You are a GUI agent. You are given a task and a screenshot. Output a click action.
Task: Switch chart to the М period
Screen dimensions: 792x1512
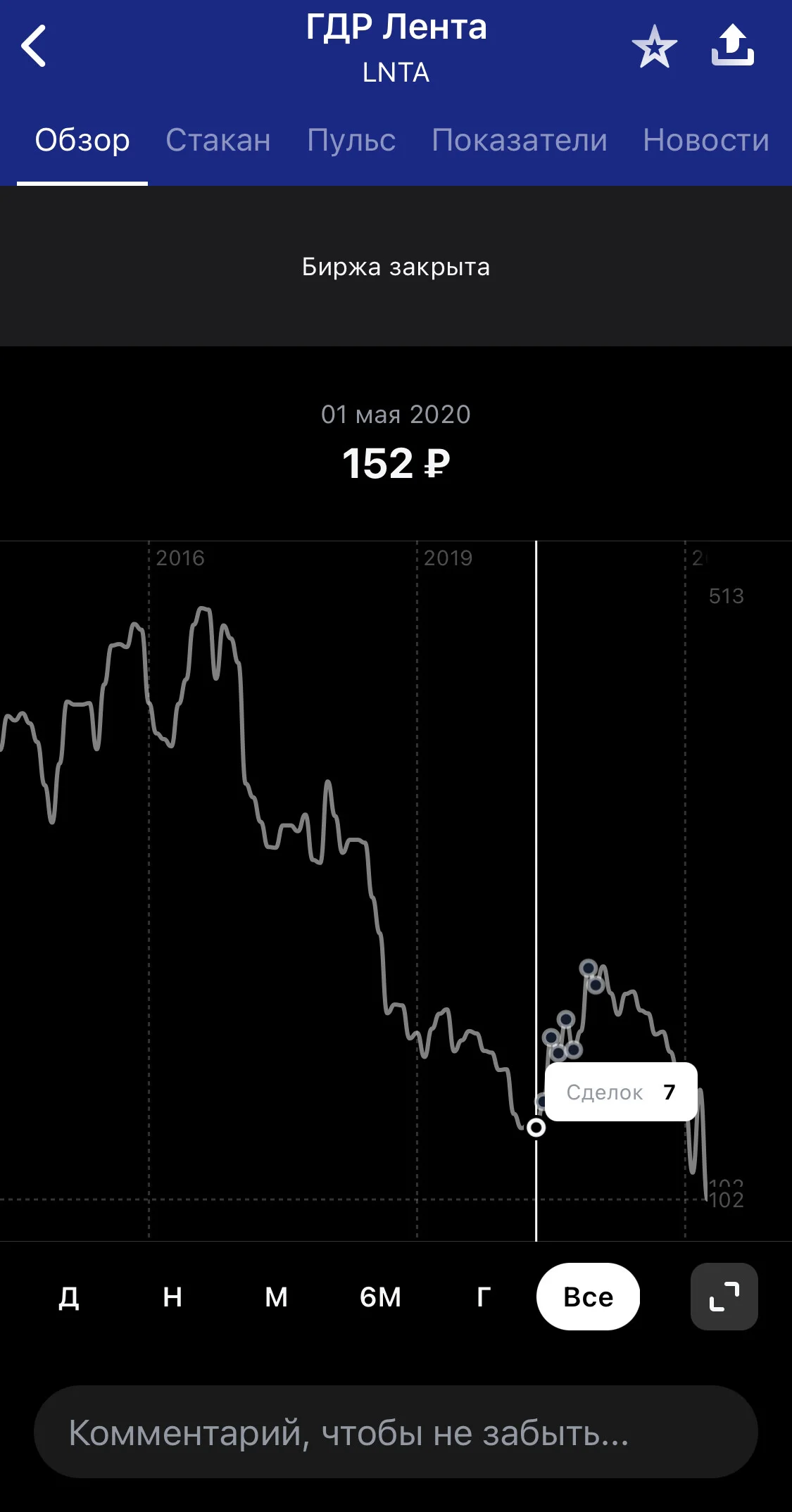pos(276,1297)
